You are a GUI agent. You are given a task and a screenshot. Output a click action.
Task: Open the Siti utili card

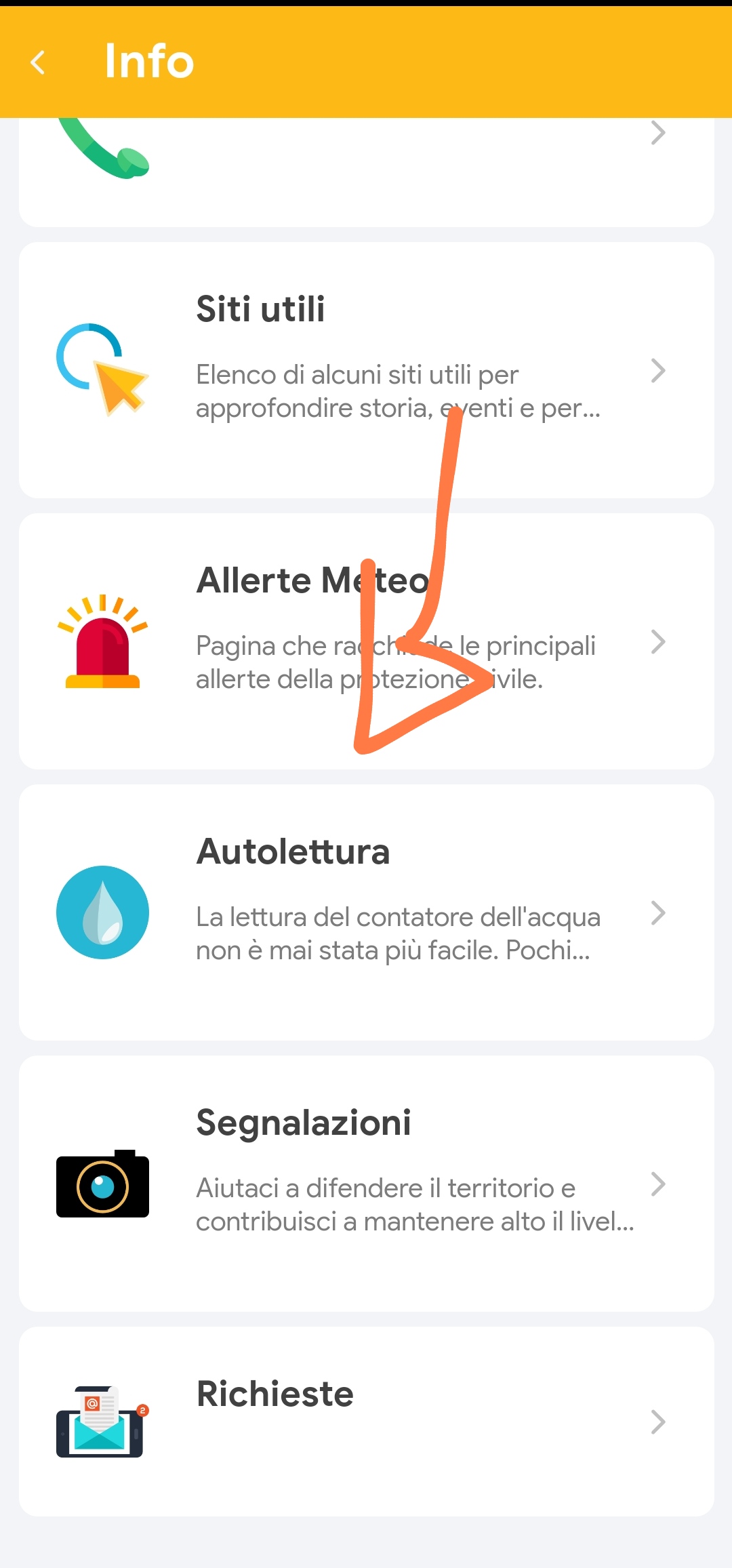tap(366, 370)
